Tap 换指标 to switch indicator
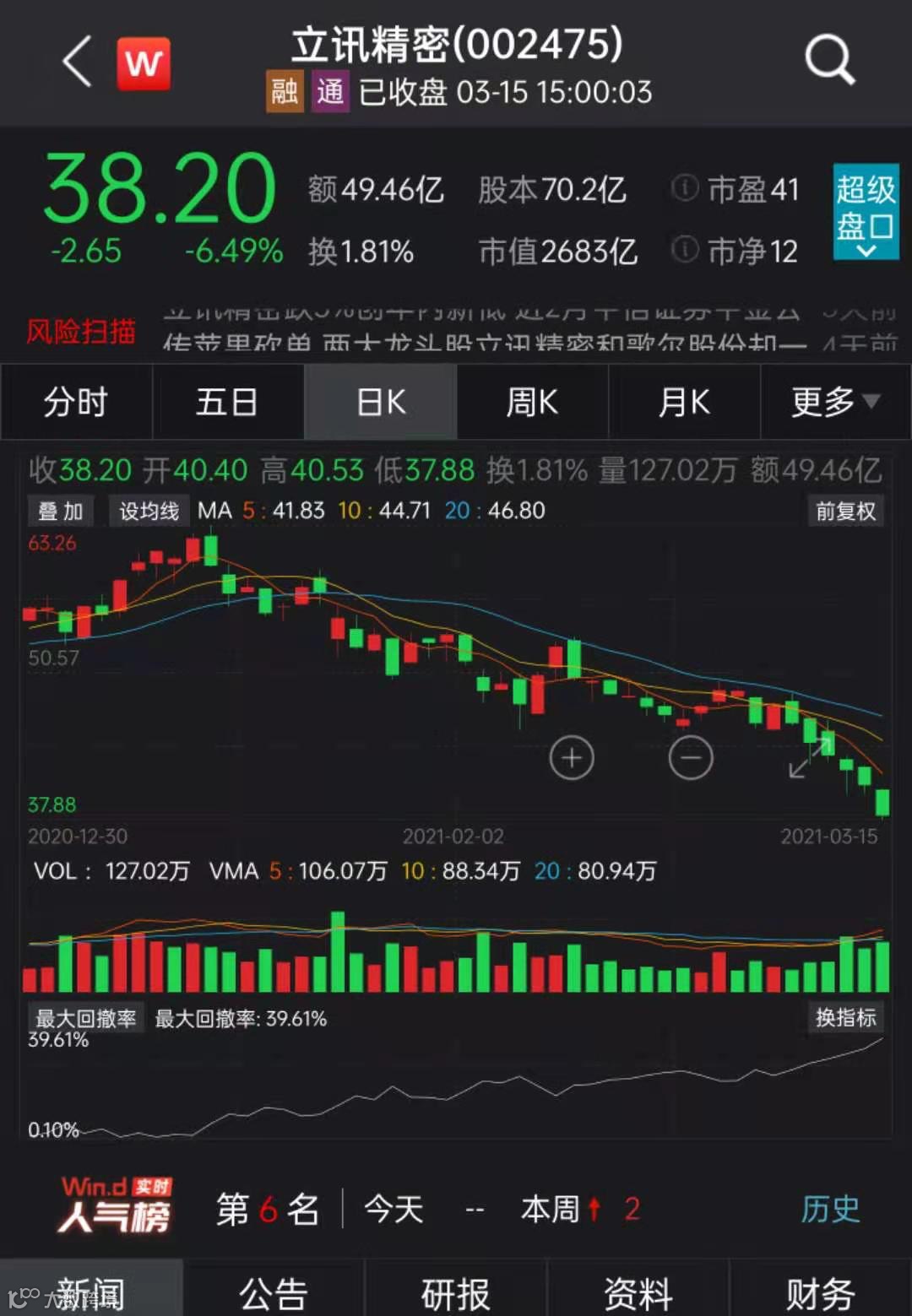 point(844,1017)
